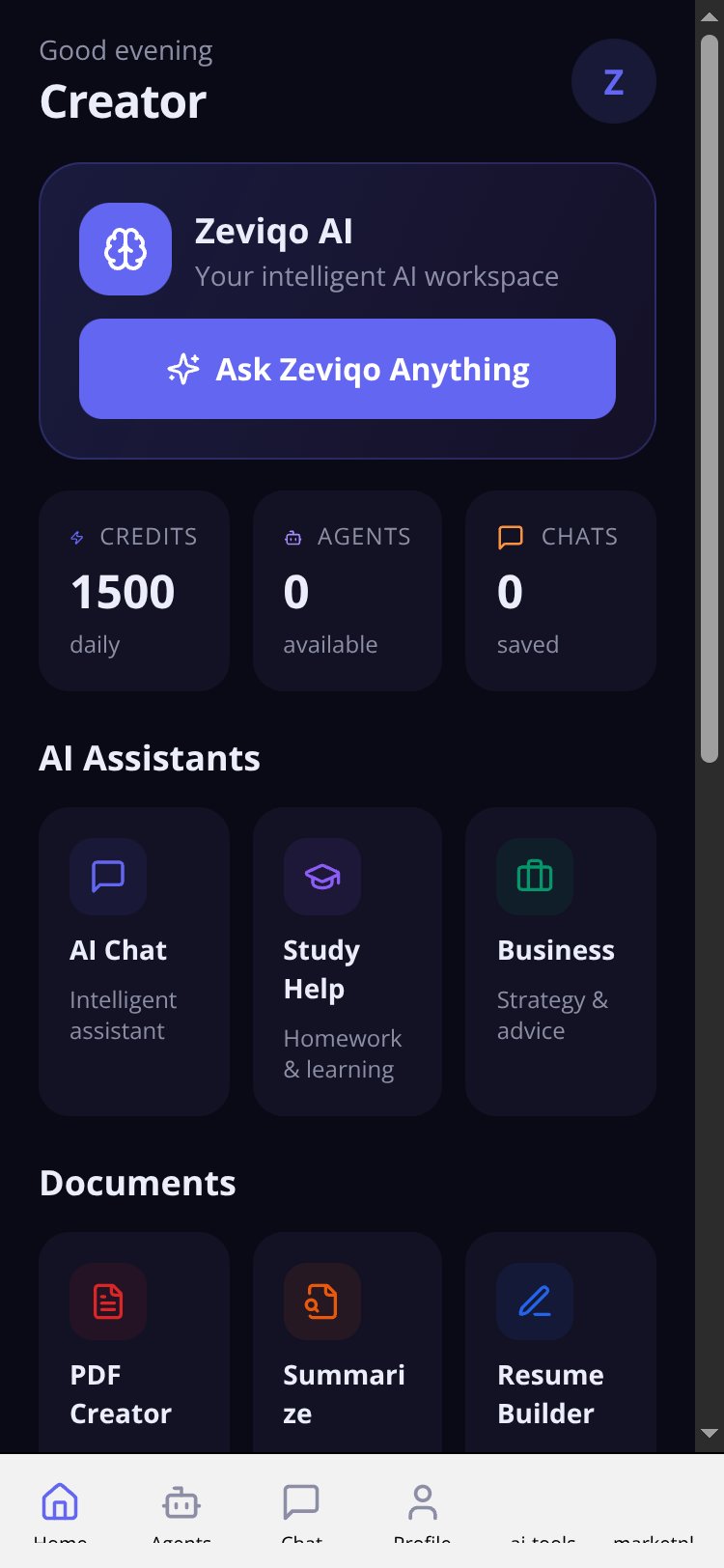Switch to the Agents tab
724x1568 pixels.
click(181, 1510)
